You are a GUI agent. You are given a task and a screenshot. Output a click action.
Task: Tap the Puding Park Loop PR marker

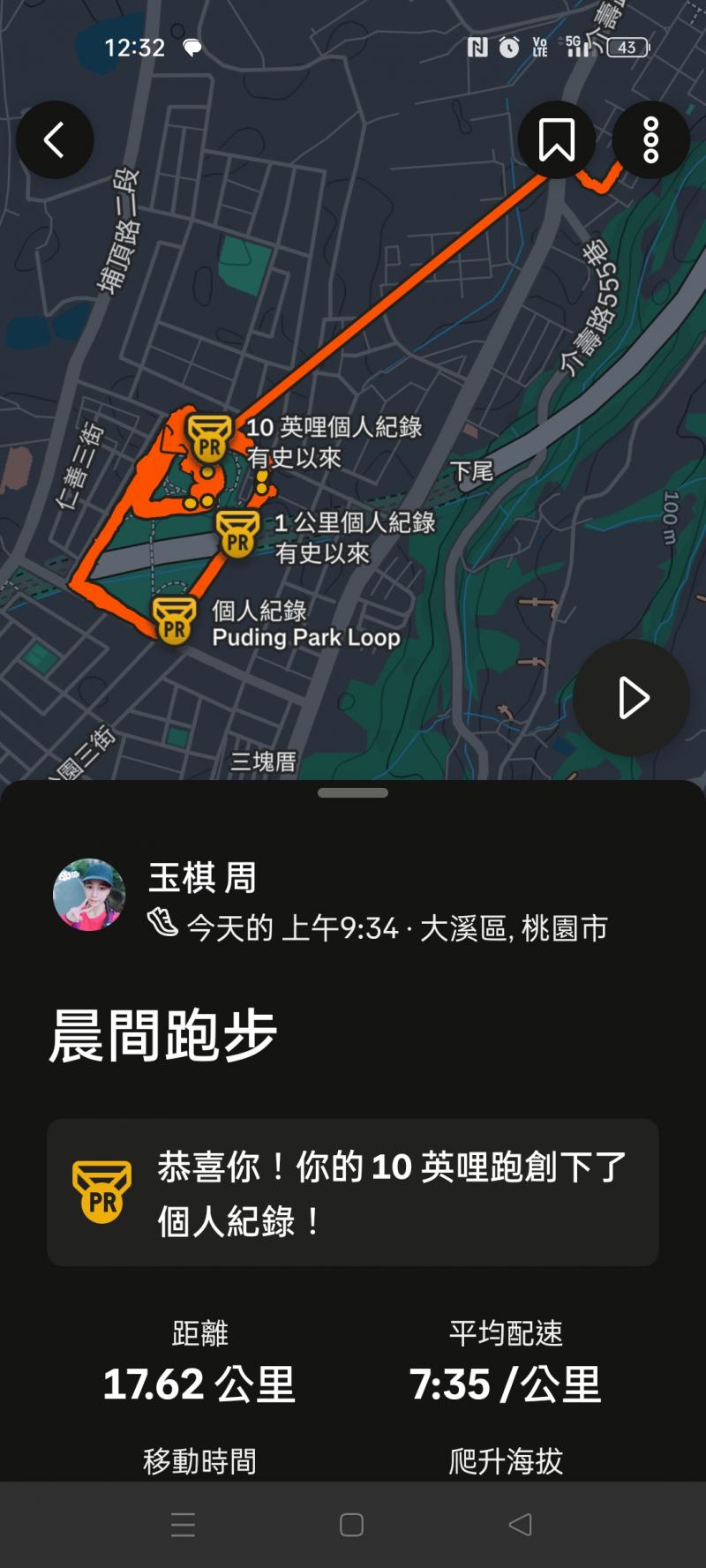pyautogui.click(x=175, y=619)
